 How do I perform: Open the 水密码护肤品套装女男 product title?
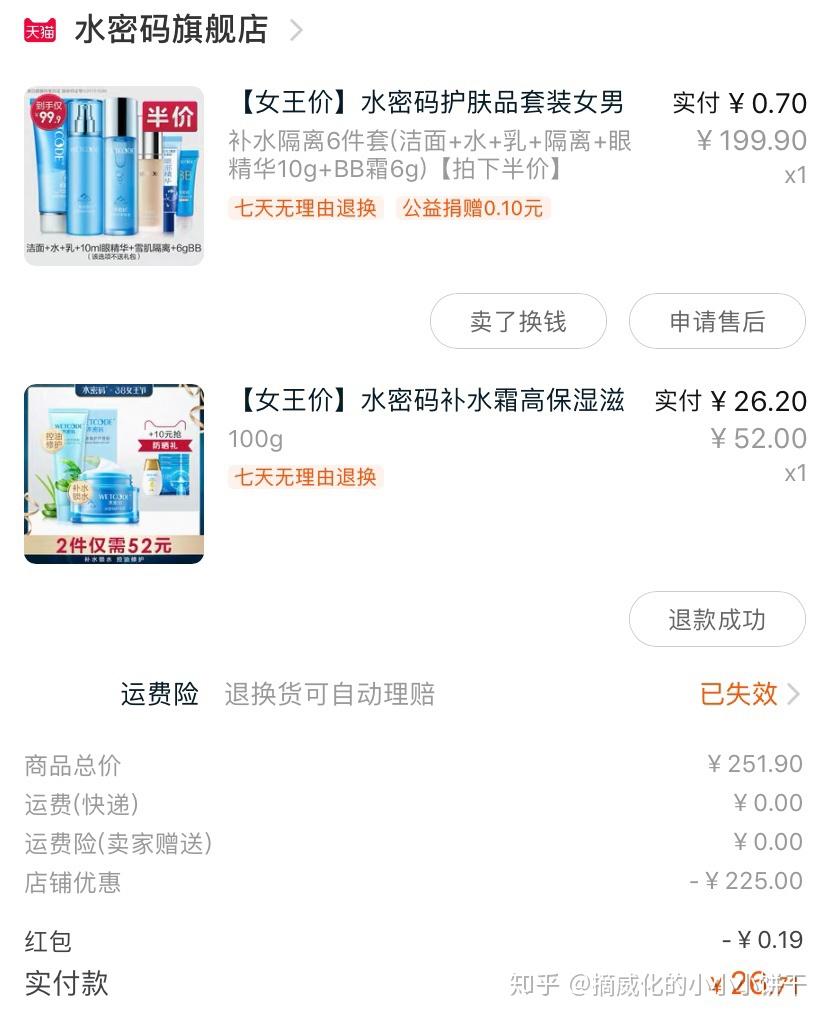430,102
